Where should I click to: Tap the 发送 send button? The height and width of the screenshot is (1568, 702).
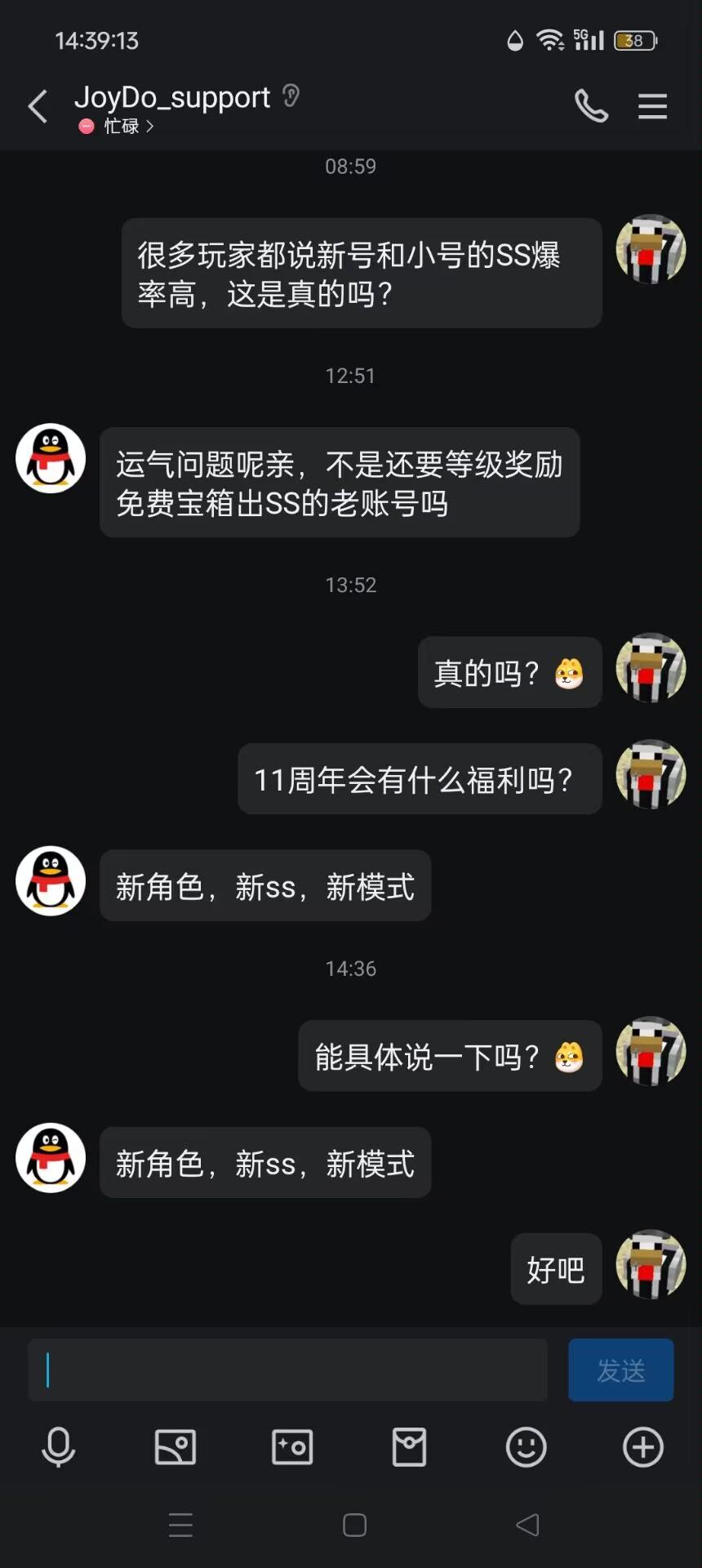620,1370
